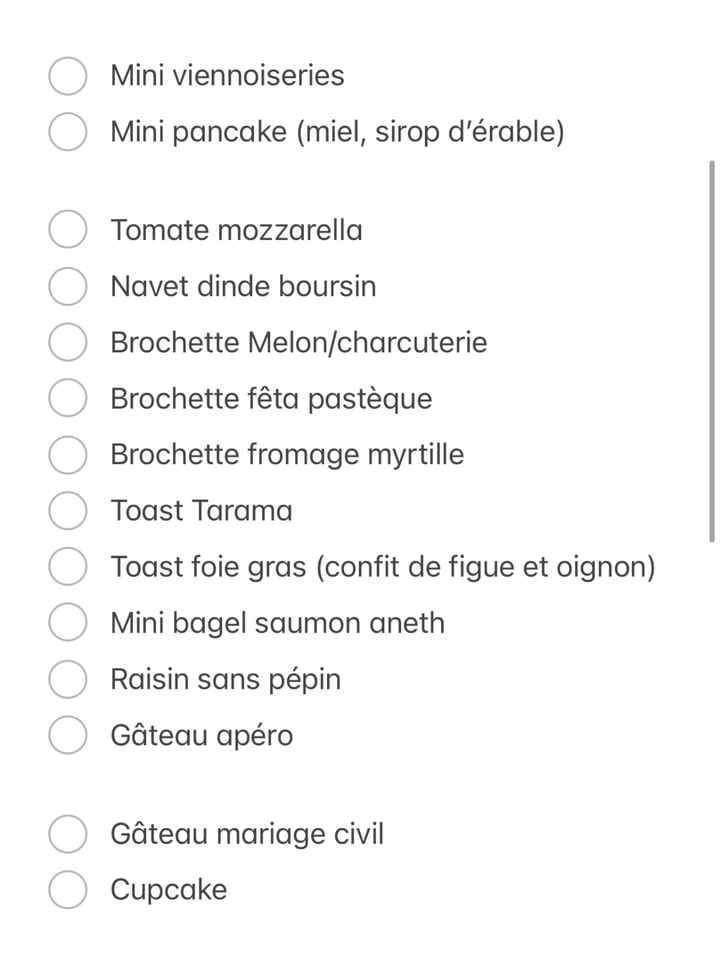Click the Cupcake label text
The height and width of the screenshot is (957, 720).
tap(168, 889)
